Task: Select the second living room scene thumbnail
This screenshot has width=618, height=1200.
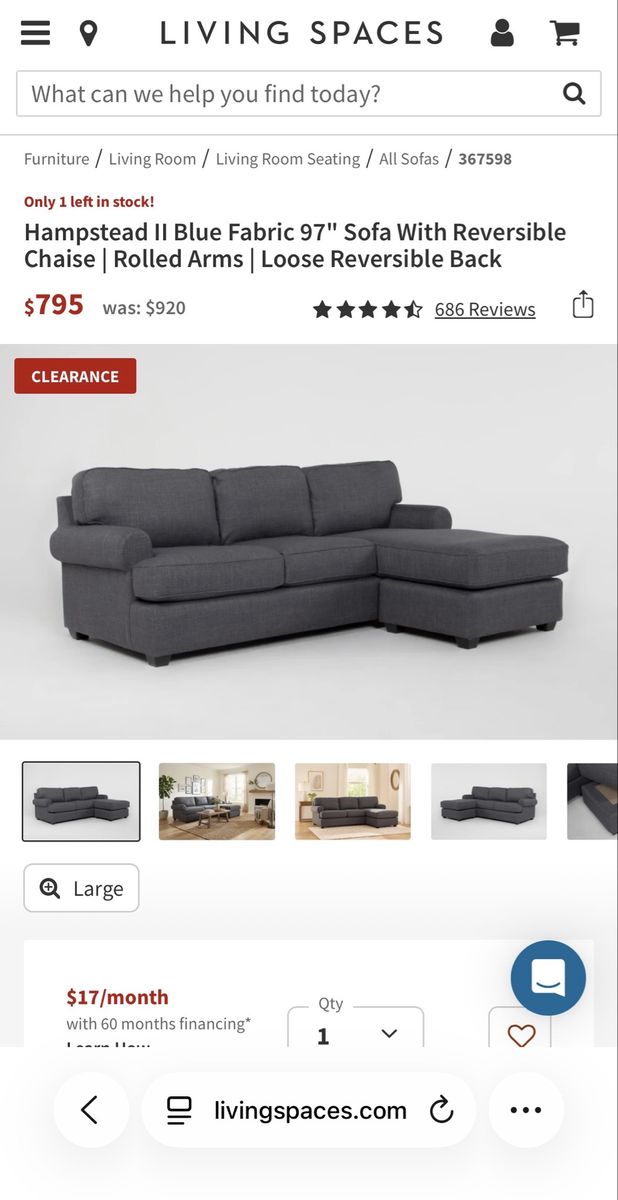Action: pyautogui.click(x=217, y=801)
